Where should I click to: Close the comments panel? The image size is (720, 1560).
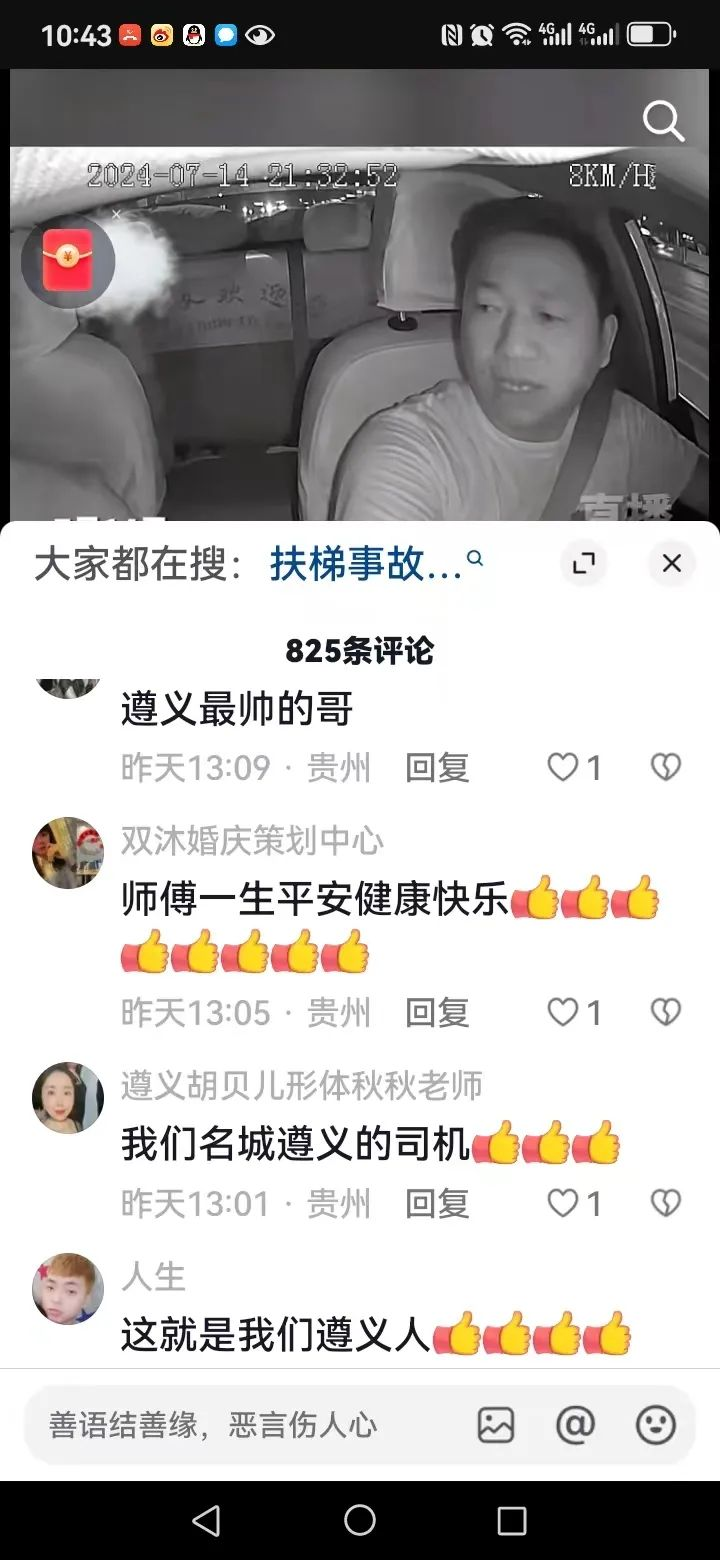(672, 564)
